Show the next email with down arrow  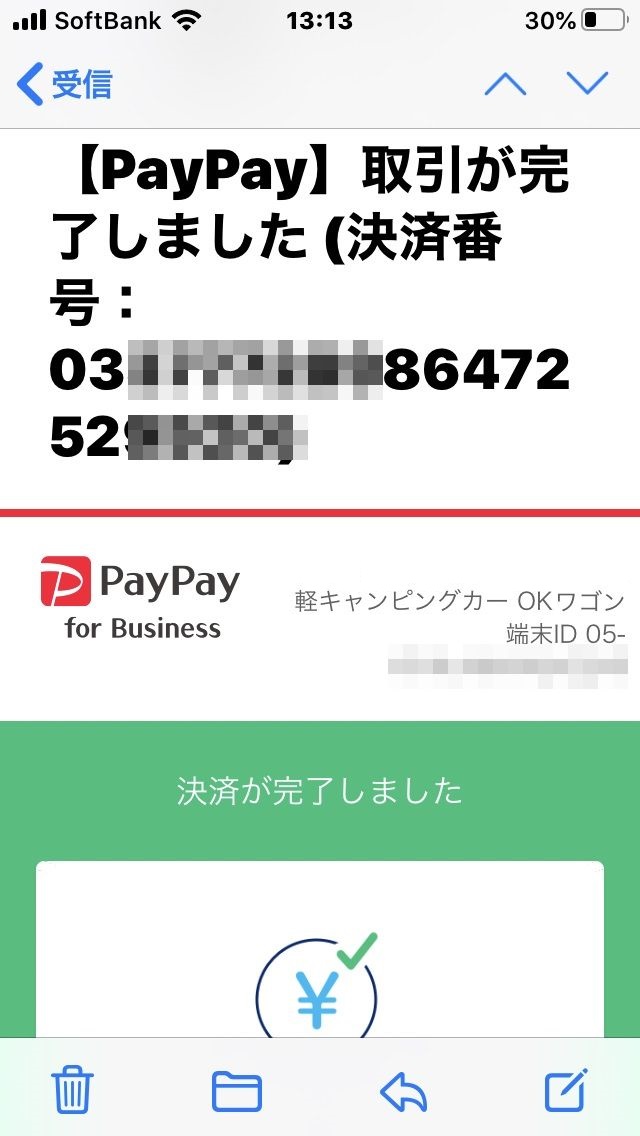(x=588, y=83)
